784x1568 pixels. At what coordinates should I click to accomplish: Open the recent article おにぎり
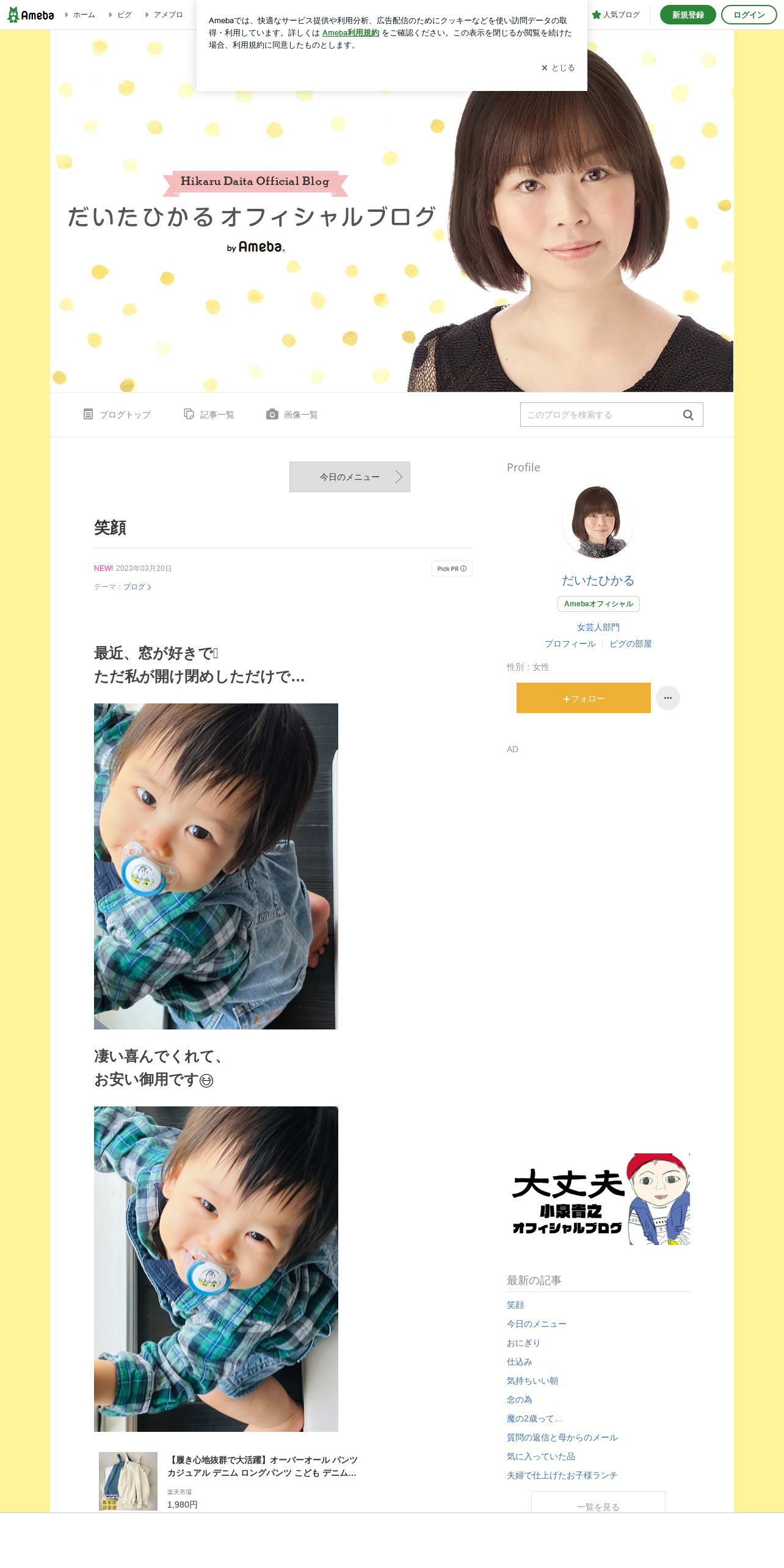click(x=523, y=1343)
